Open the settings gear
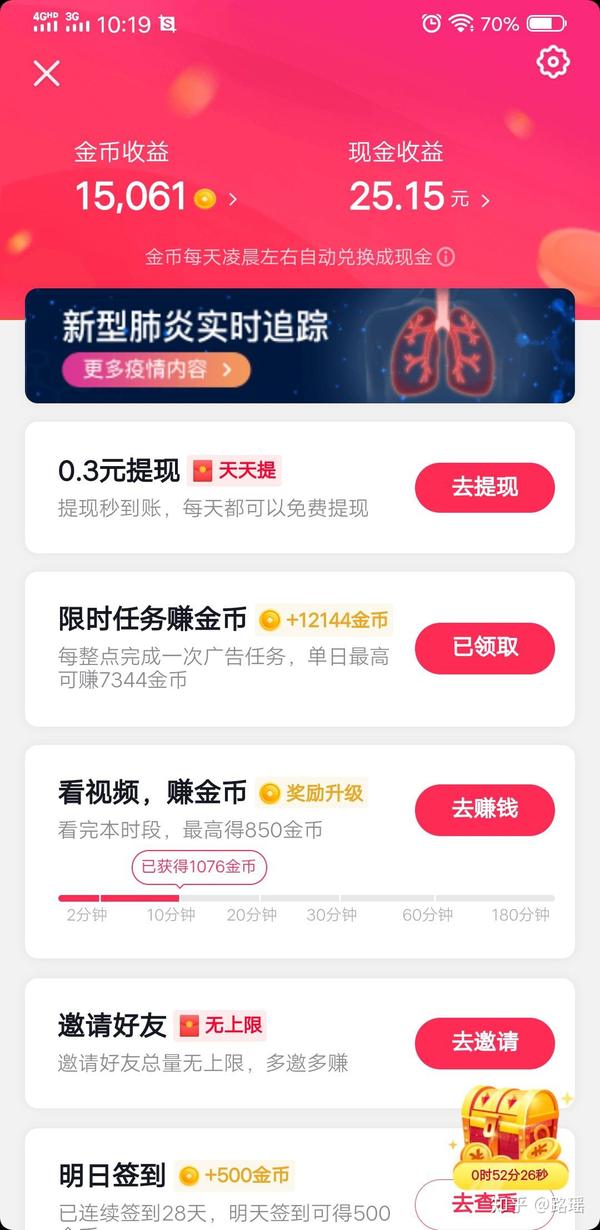The height and width of the screenshot is (1230, 600). click(x=552, y=62)
